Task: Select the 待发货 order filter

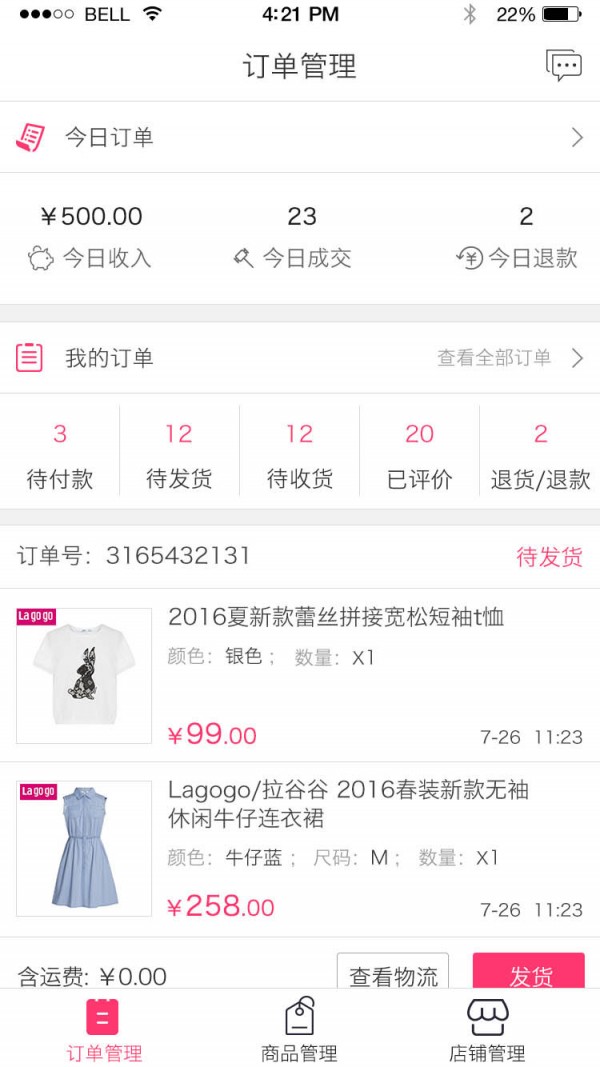Action: click(179, 456)
